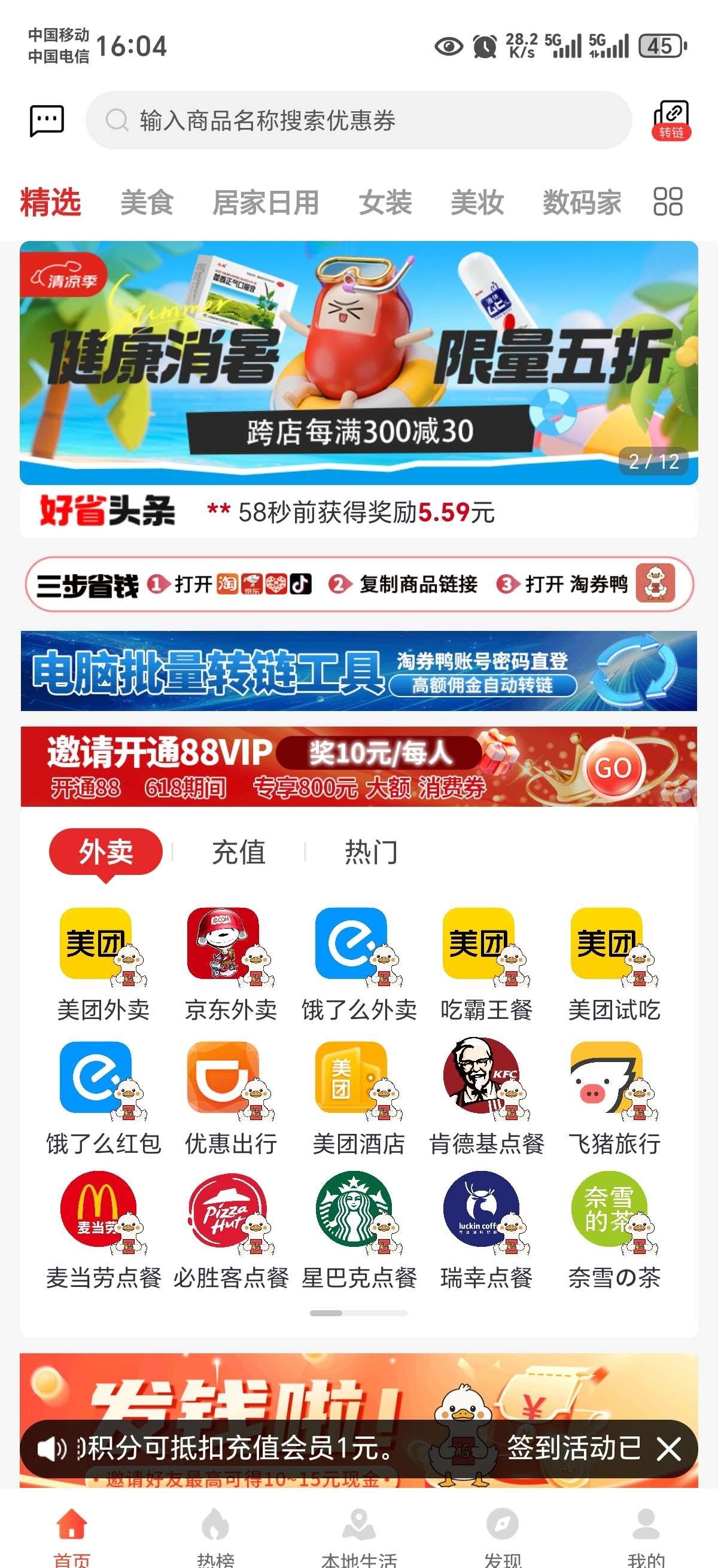Open the all-categories grid icon
Image resolution: width=718 pixels, height=1568 pixels.
pos(668,202)
